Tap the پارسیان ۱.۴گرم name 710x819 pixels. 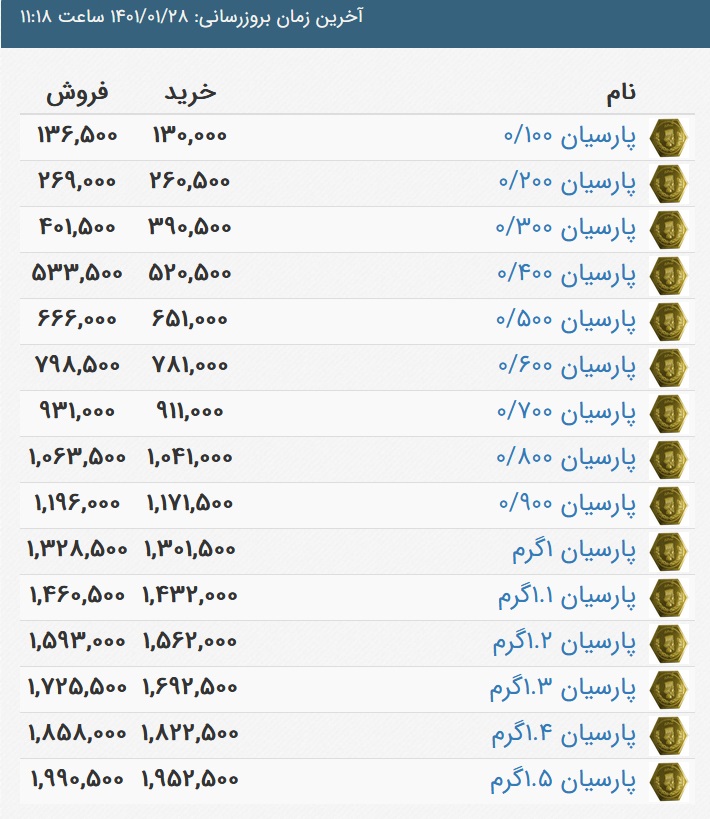coord(564,735)
